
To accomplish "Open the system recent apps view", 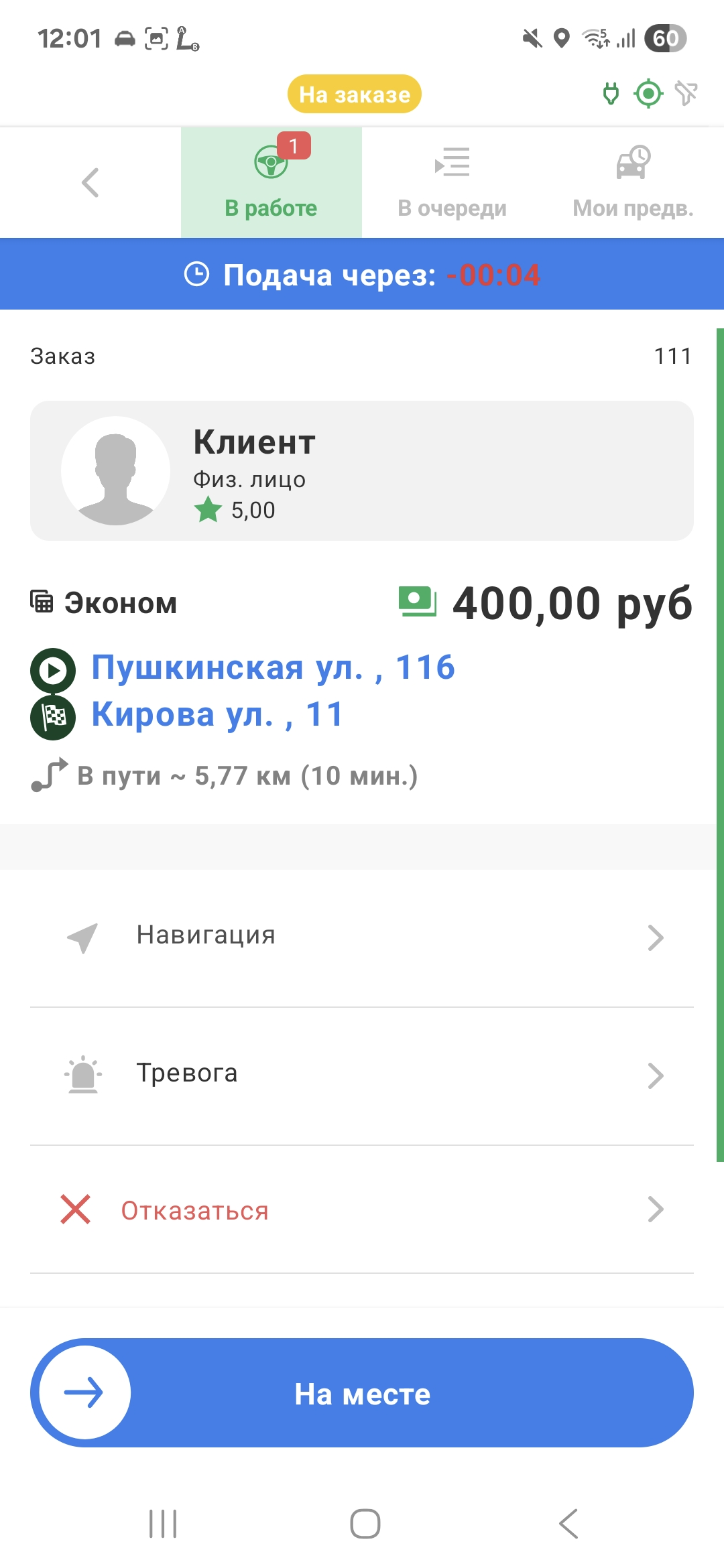I will click(163, 1523).
